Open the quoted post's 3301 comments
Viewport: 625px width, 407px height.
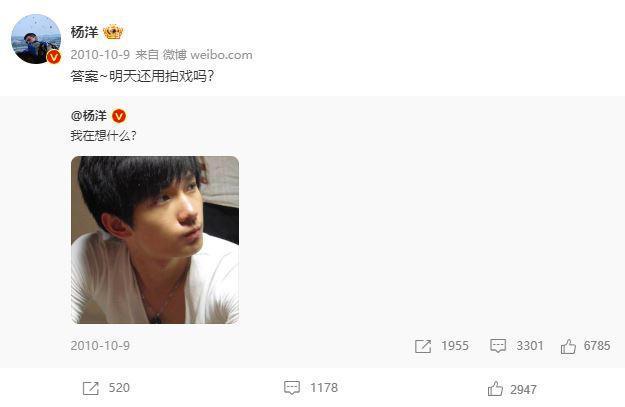[x=516, y=345]
